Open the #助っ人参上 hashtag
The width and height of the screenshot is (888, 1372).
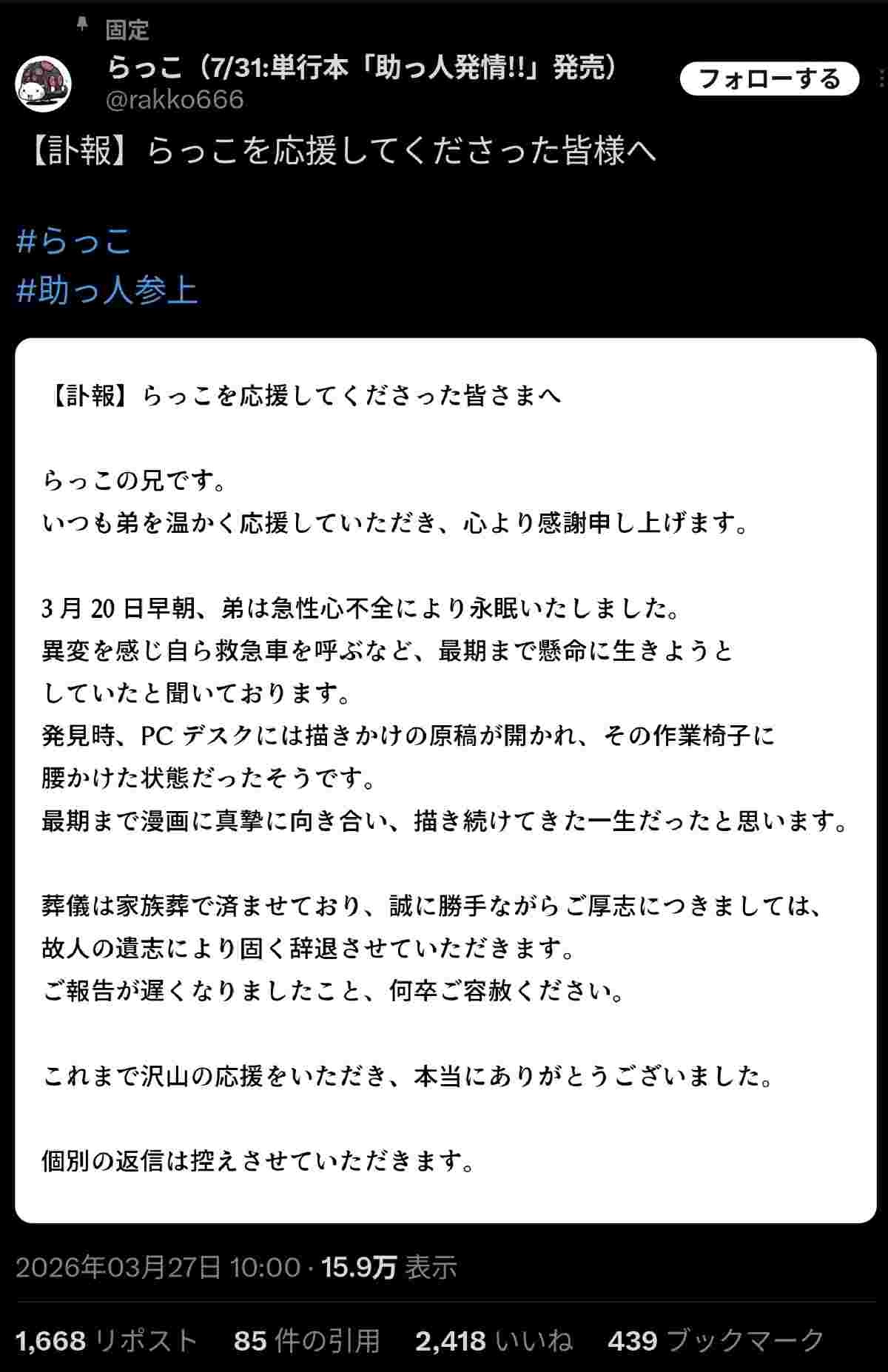[x=107, y=289]
